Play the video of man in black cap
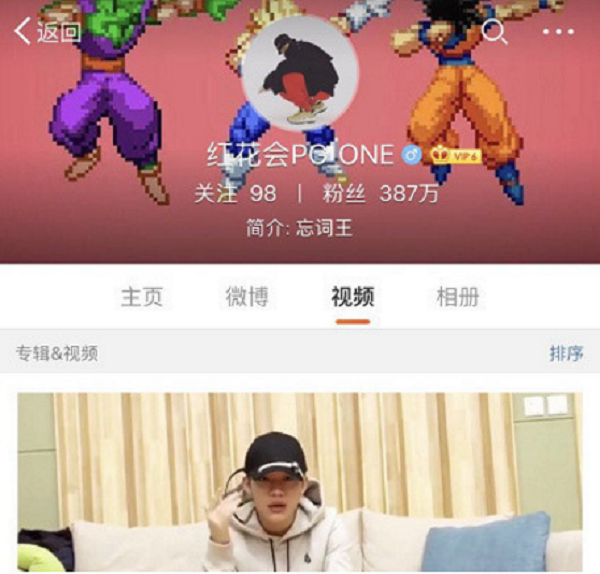Viewport: 600px width, 574px height. (299, 482)
